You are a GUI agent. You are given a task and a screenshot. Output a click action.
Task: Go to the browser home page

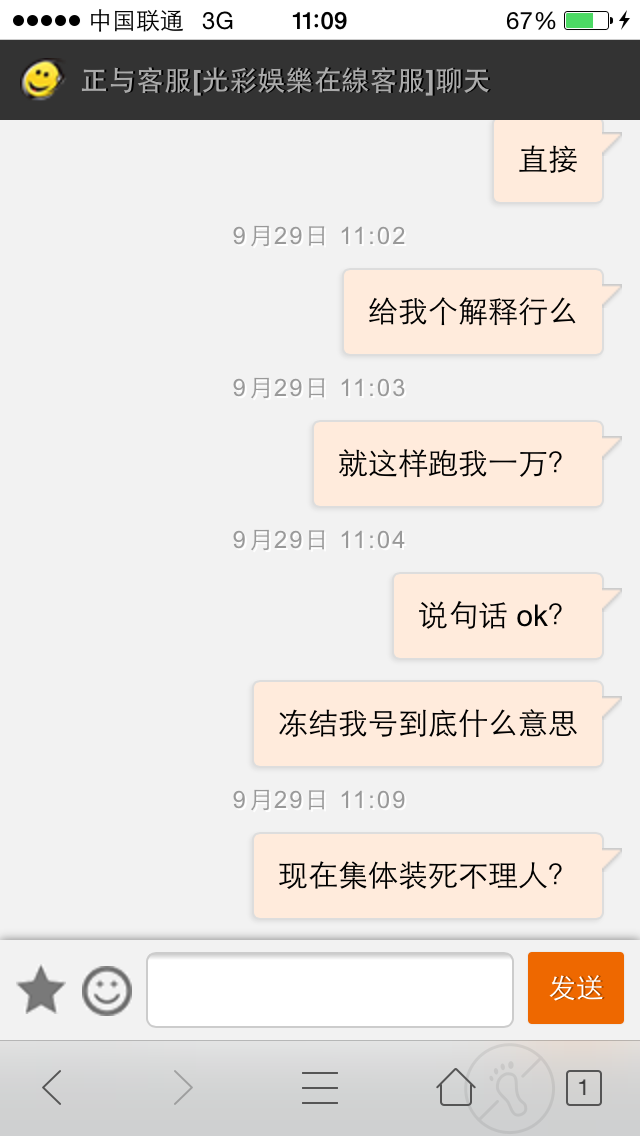tap(456, 1087)
